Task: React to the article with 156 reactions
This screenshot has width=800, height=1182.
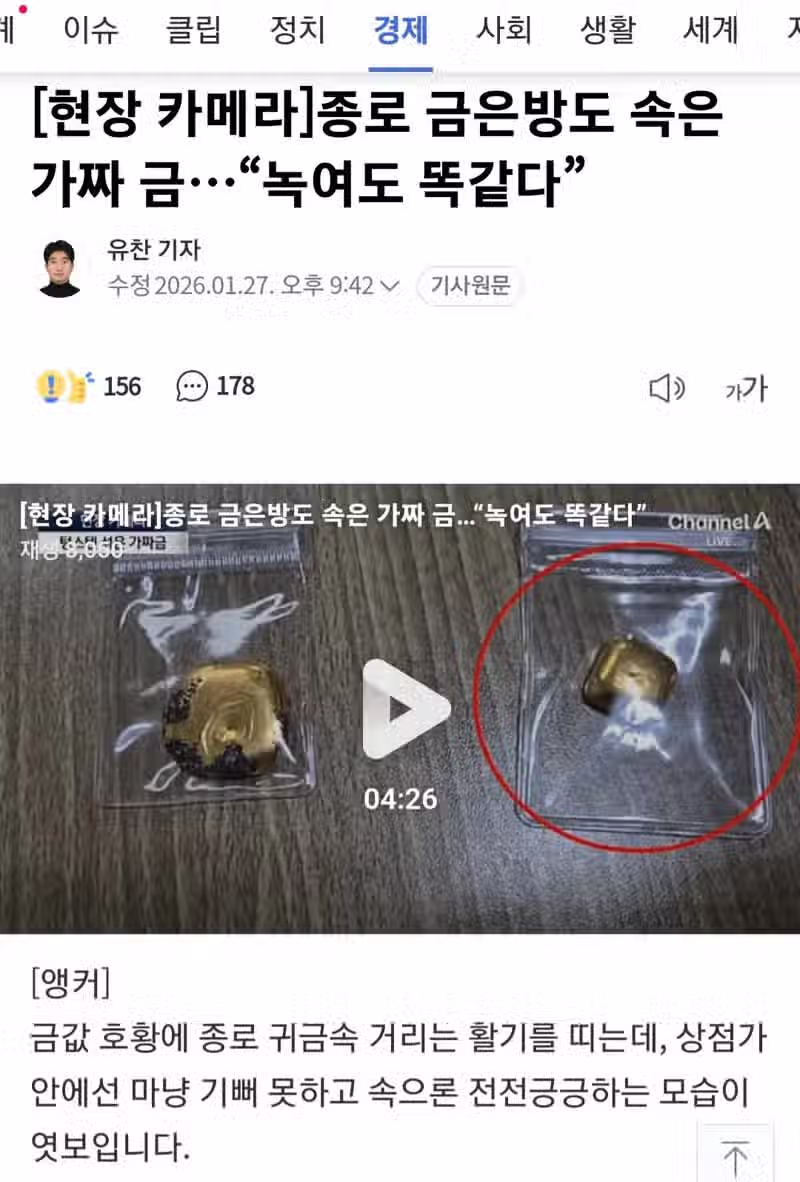Action: click(88, 386)
